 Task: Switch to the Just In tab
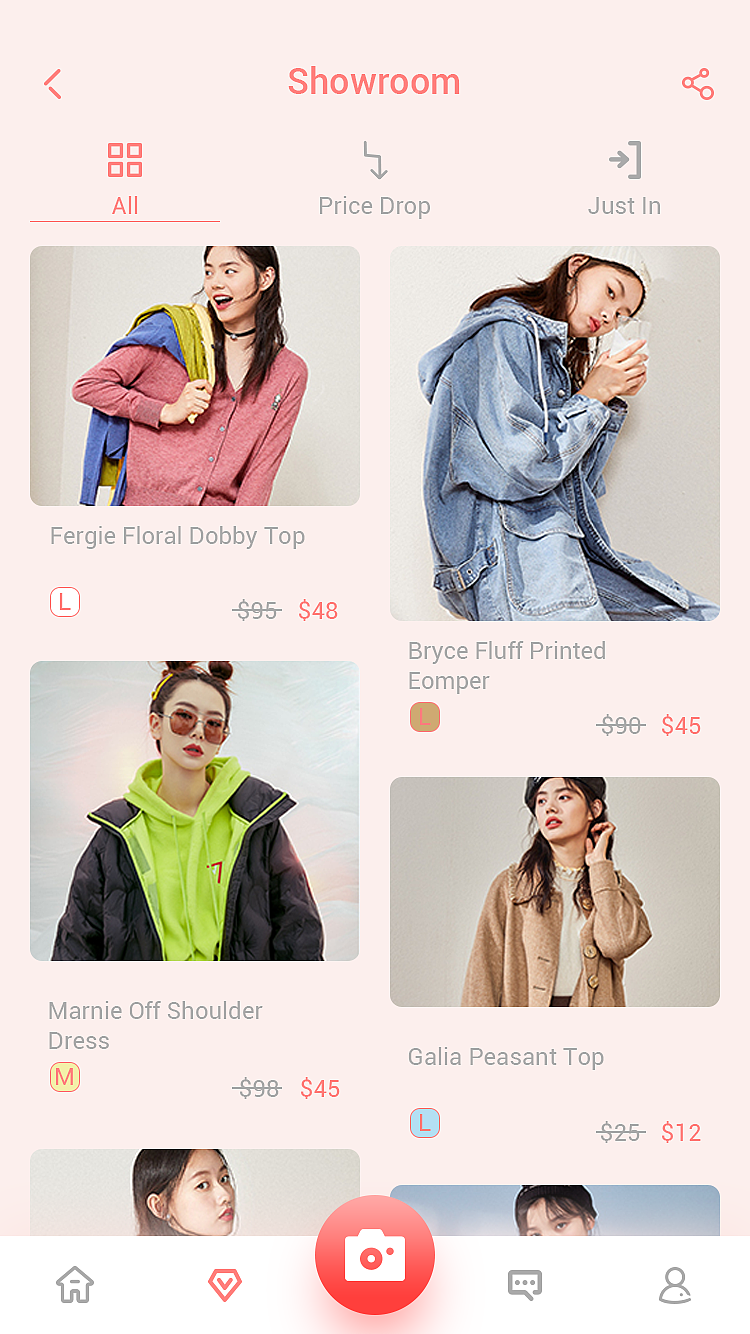coord(624,180)
